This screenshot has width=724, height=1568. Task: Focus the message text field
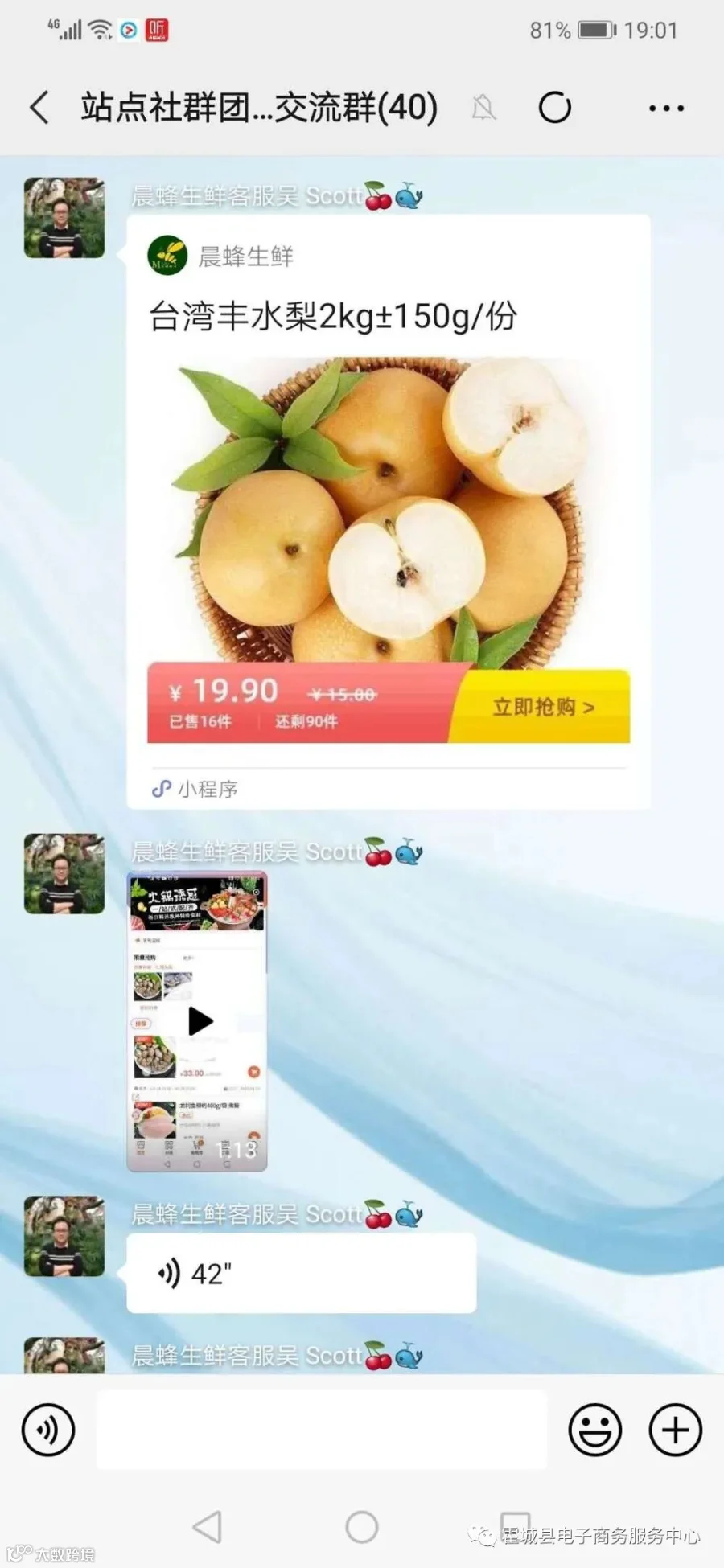point(321,1430)
